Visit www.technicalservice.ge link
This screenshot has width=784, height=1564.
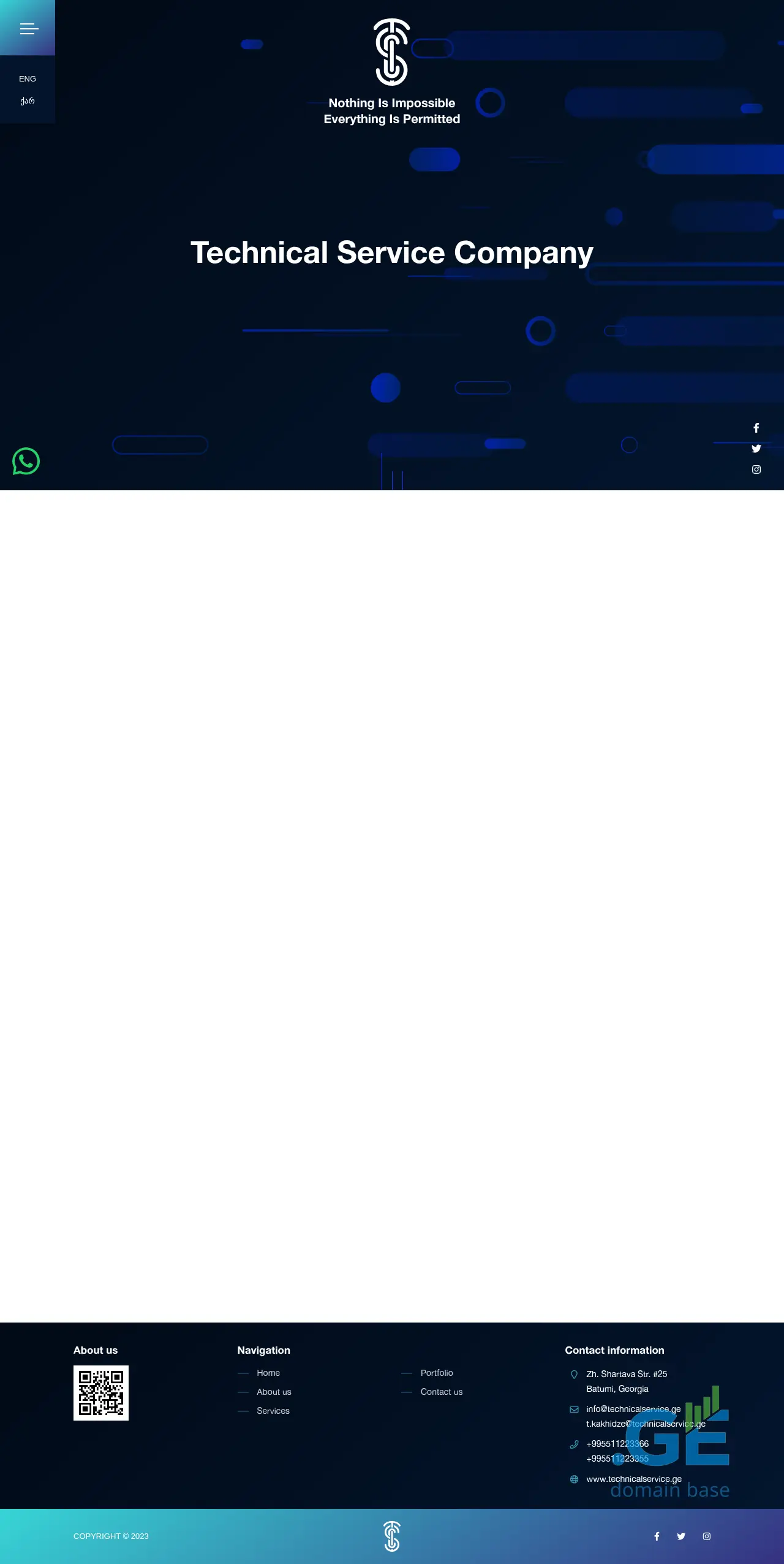click(x=634, y=1479)
